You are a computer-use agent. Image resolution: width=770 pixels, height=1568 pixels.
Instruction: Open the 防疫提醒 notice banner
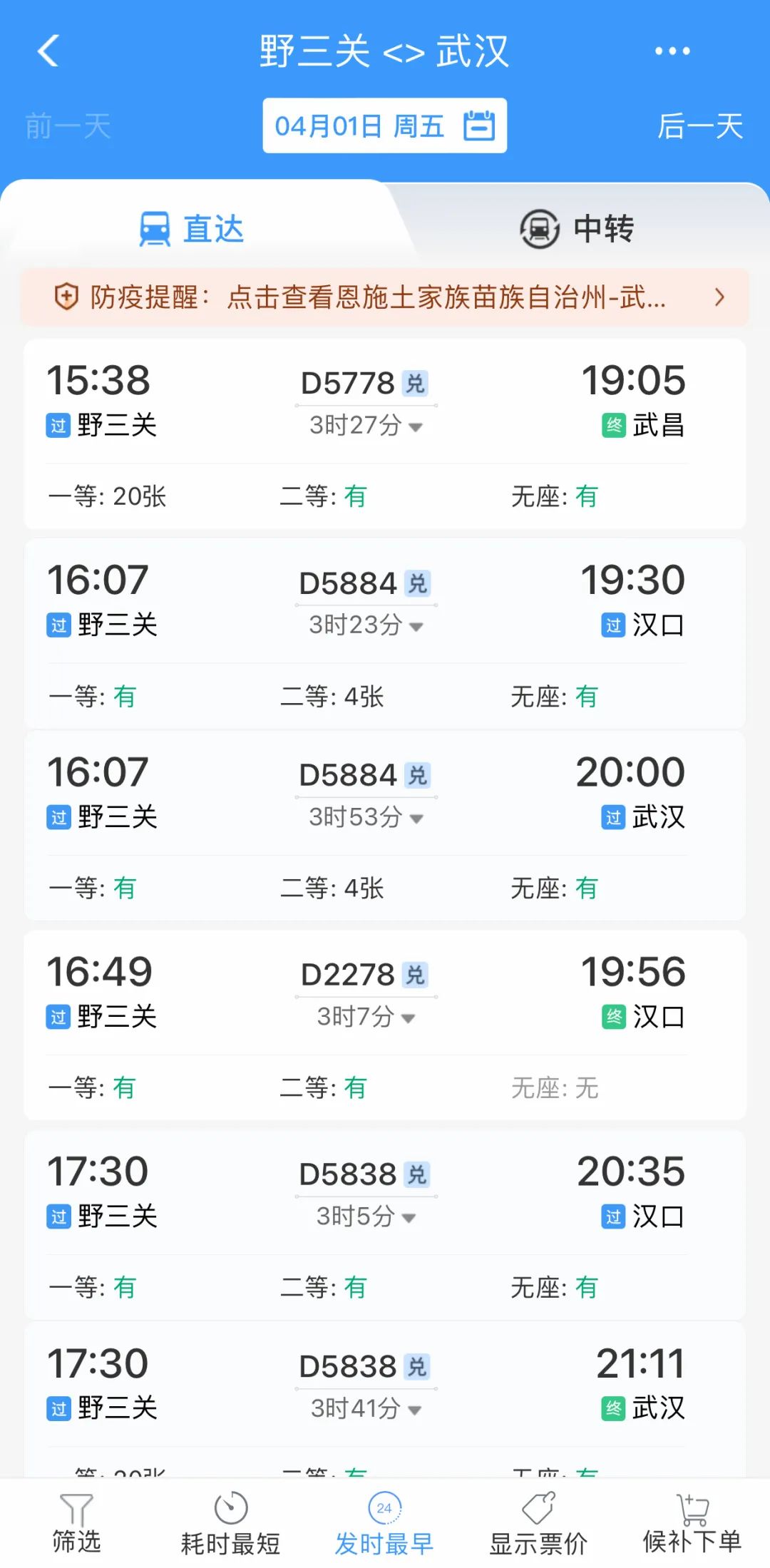tap(385, 297)
